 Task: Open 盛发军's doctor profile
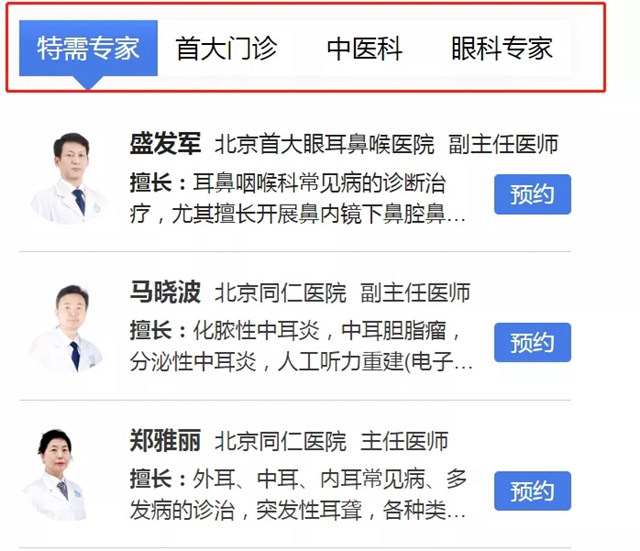click(x=166, y=144)
